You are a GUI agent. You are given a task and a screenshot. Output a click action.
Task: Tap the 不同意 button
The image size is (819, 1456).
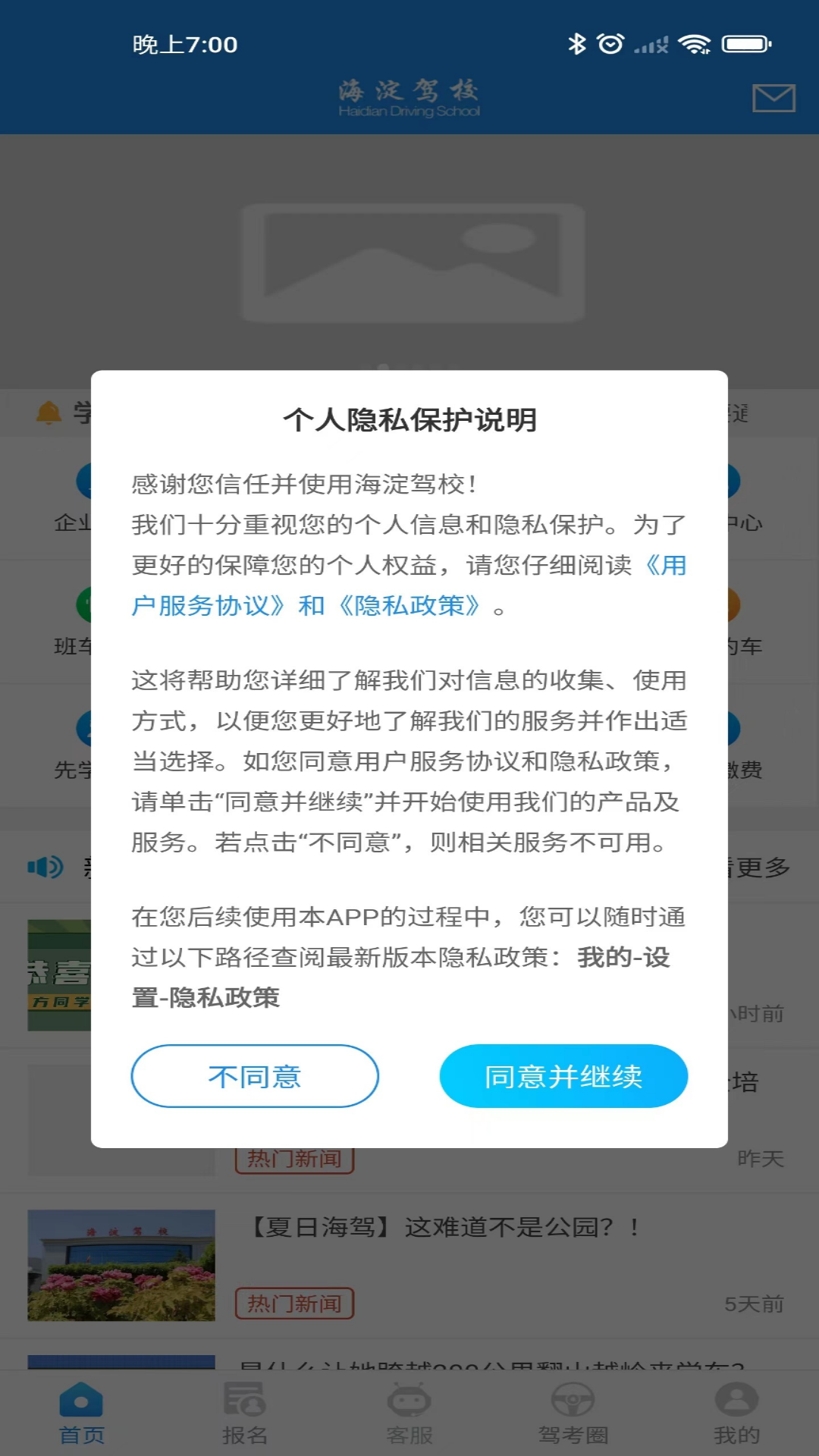(x=255, y=1076)
